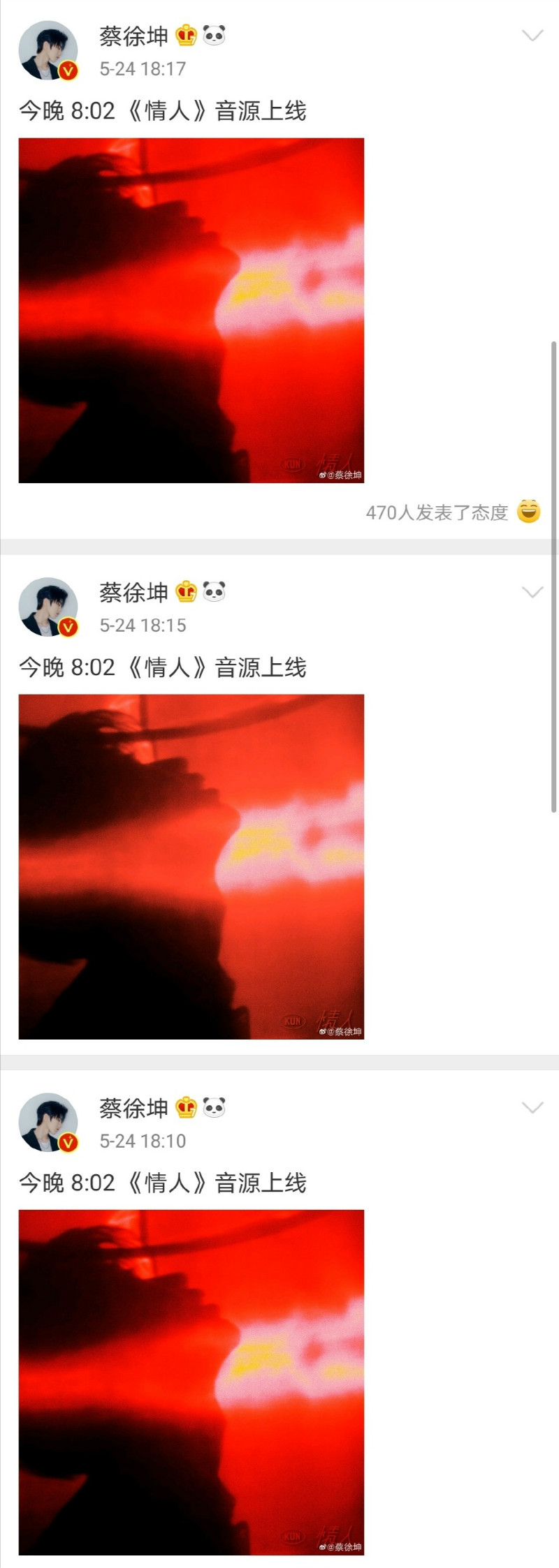Expand the options chevron on the 18:17 post
Viewport: 559px width, 1568px height.
(x=532, y=36)
